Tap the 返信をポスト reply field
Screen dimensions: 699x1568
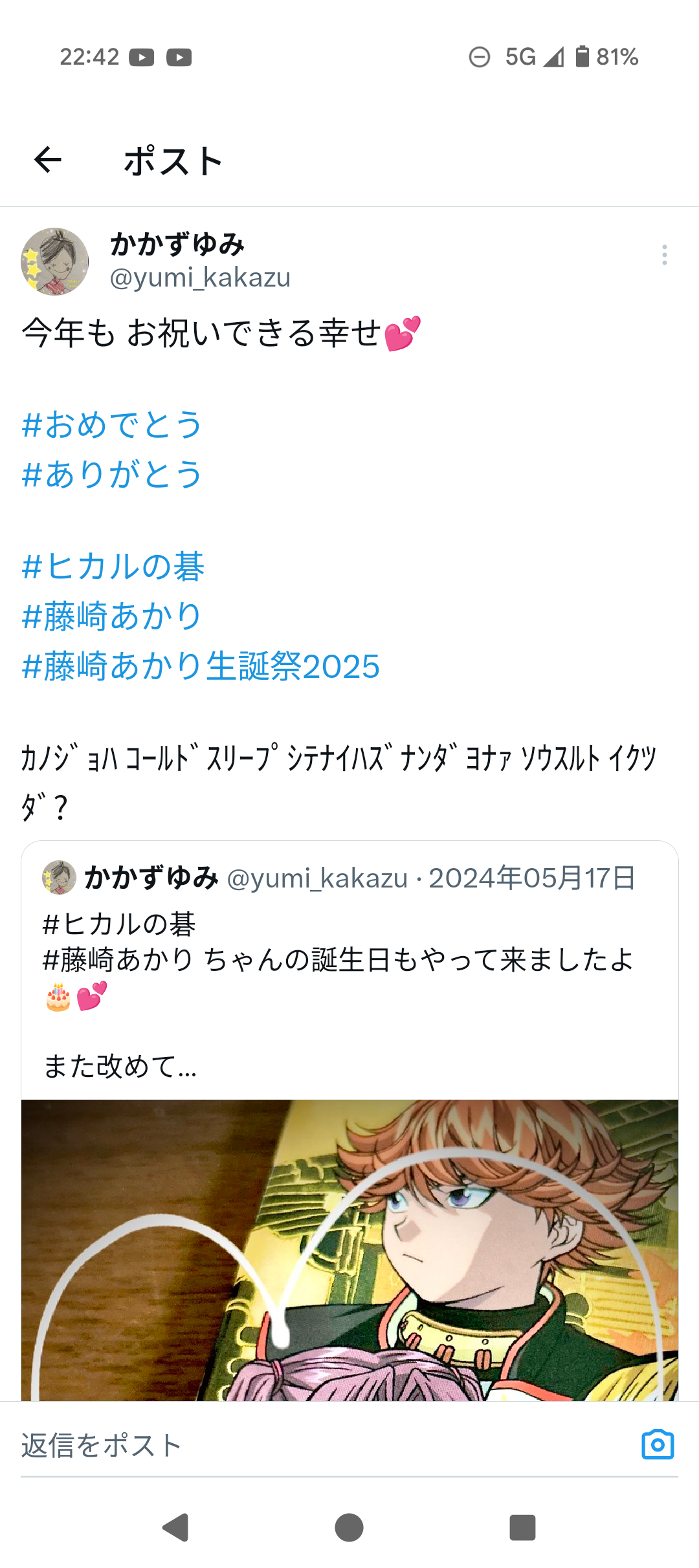click(324, 1445)
